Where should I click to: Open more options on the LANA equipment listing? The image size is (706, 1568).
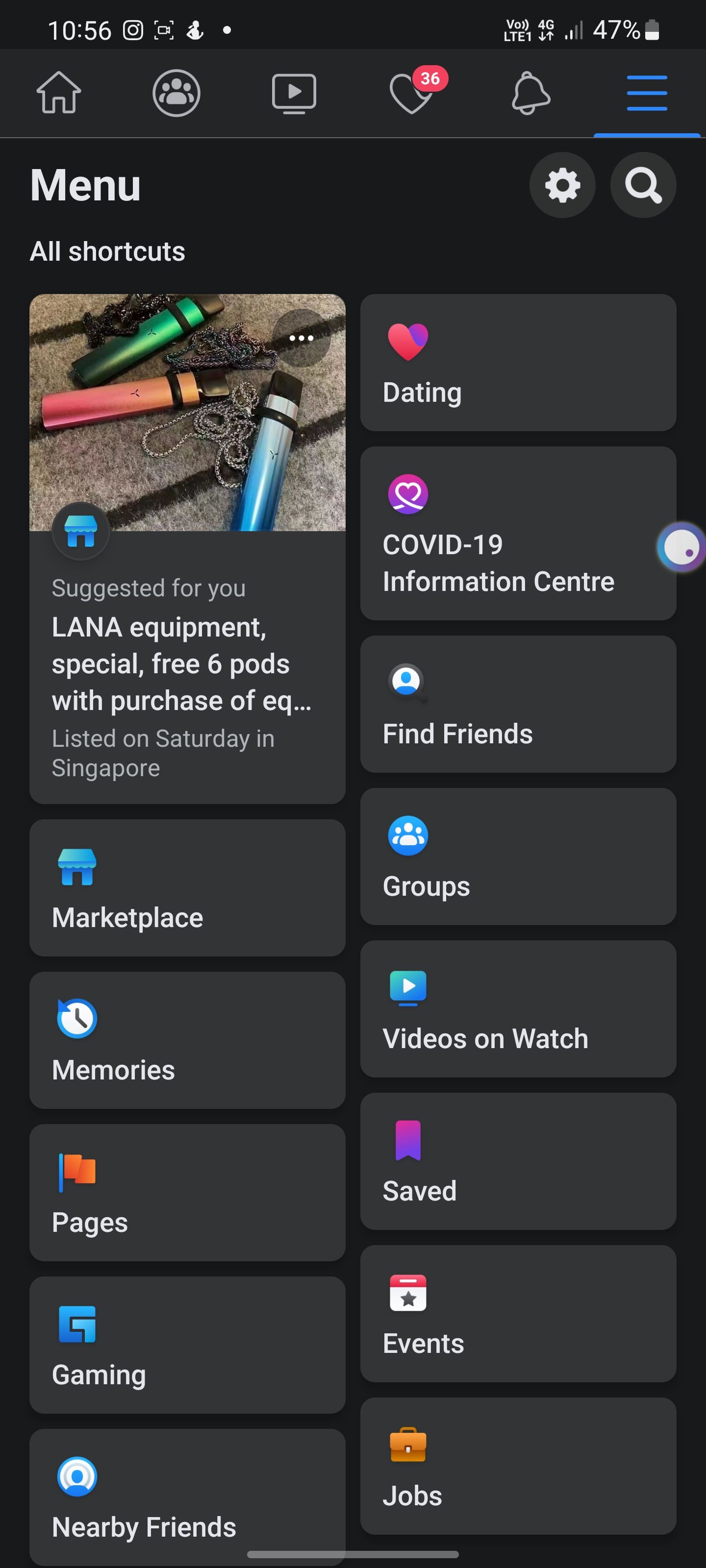point(301,339)
